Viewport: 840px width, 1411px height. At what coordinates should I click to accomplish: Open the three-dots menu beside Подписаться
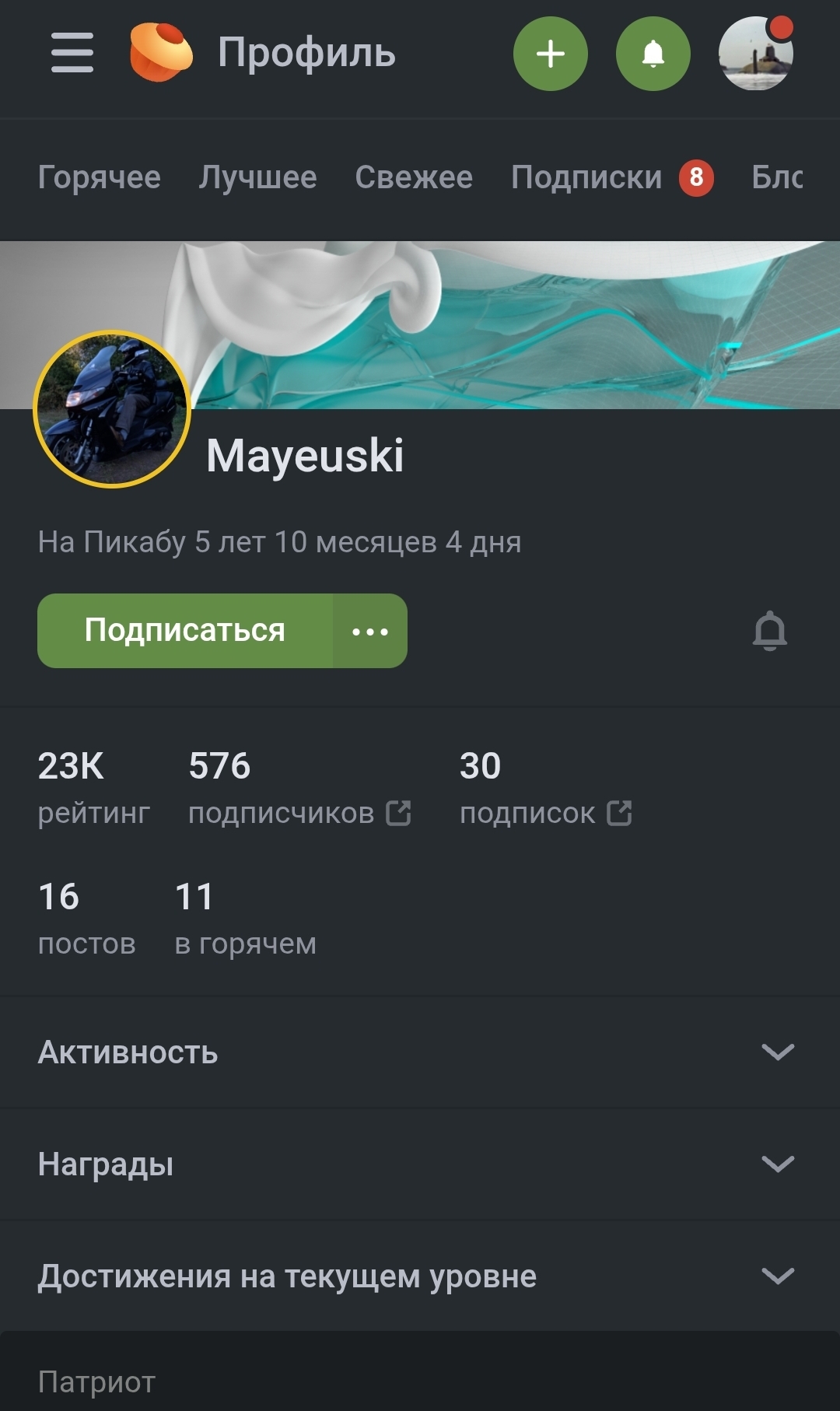click(370, 631)
